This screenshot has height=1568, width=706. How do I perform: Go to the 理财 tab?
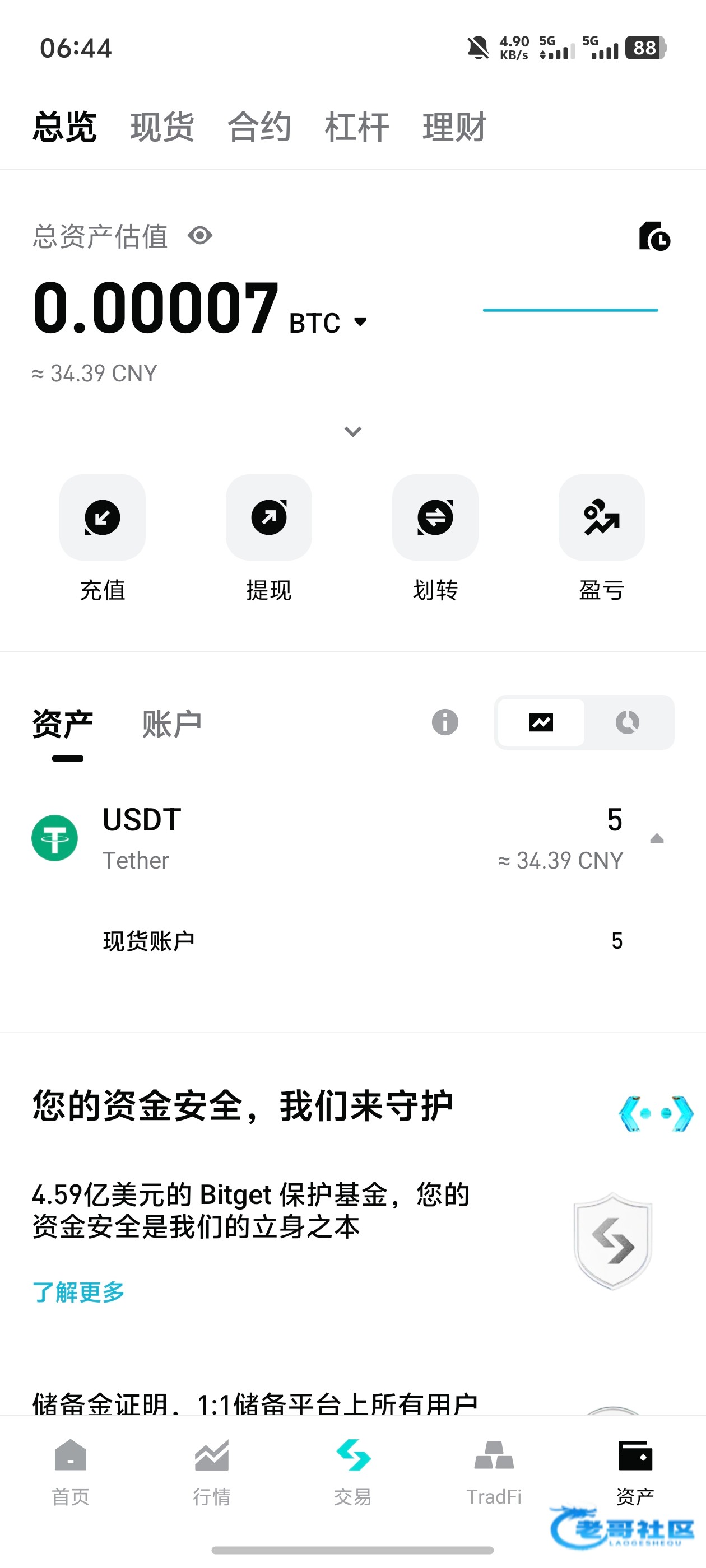[x=454, y=127]
